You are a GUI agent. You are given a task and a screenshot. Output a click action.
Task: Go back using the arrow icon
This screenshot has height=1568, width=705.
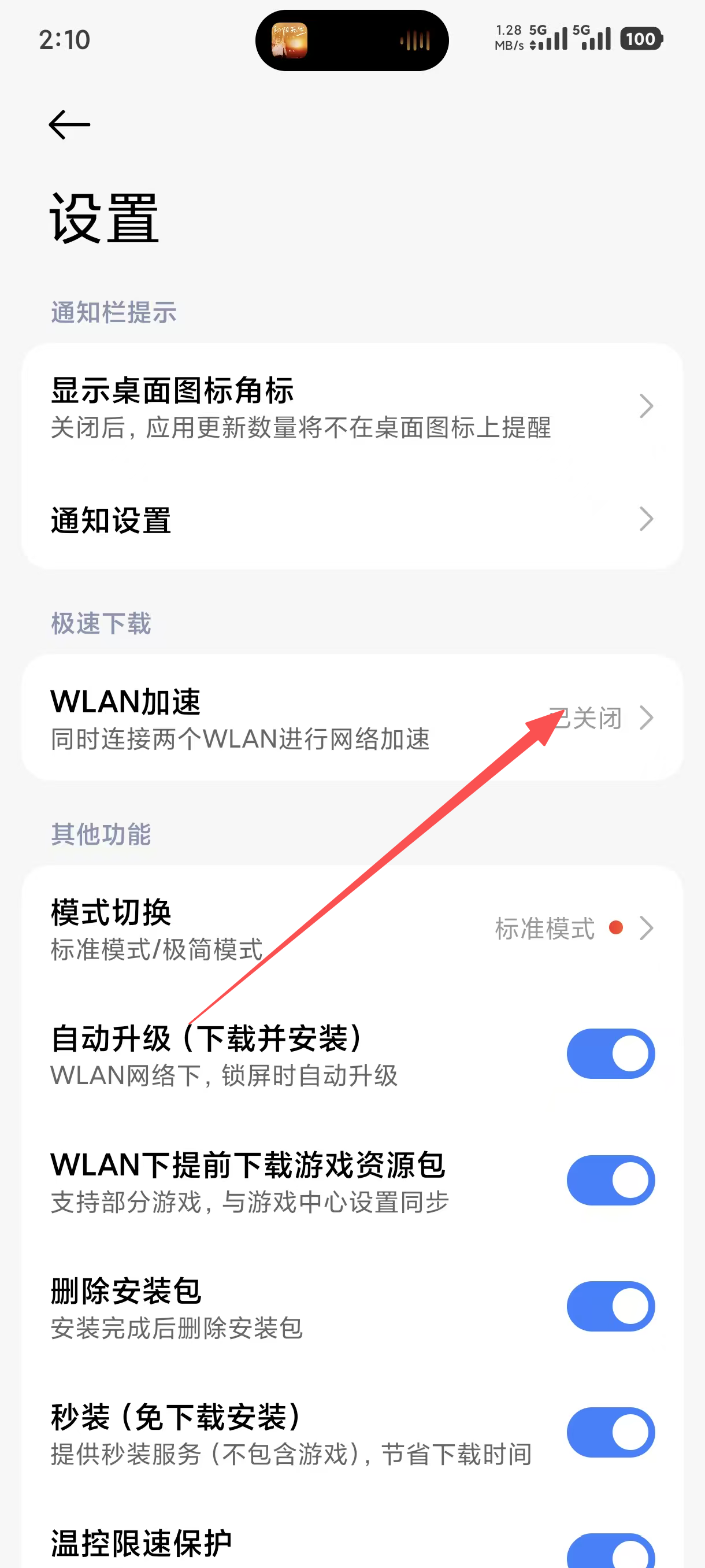(69, 125)
